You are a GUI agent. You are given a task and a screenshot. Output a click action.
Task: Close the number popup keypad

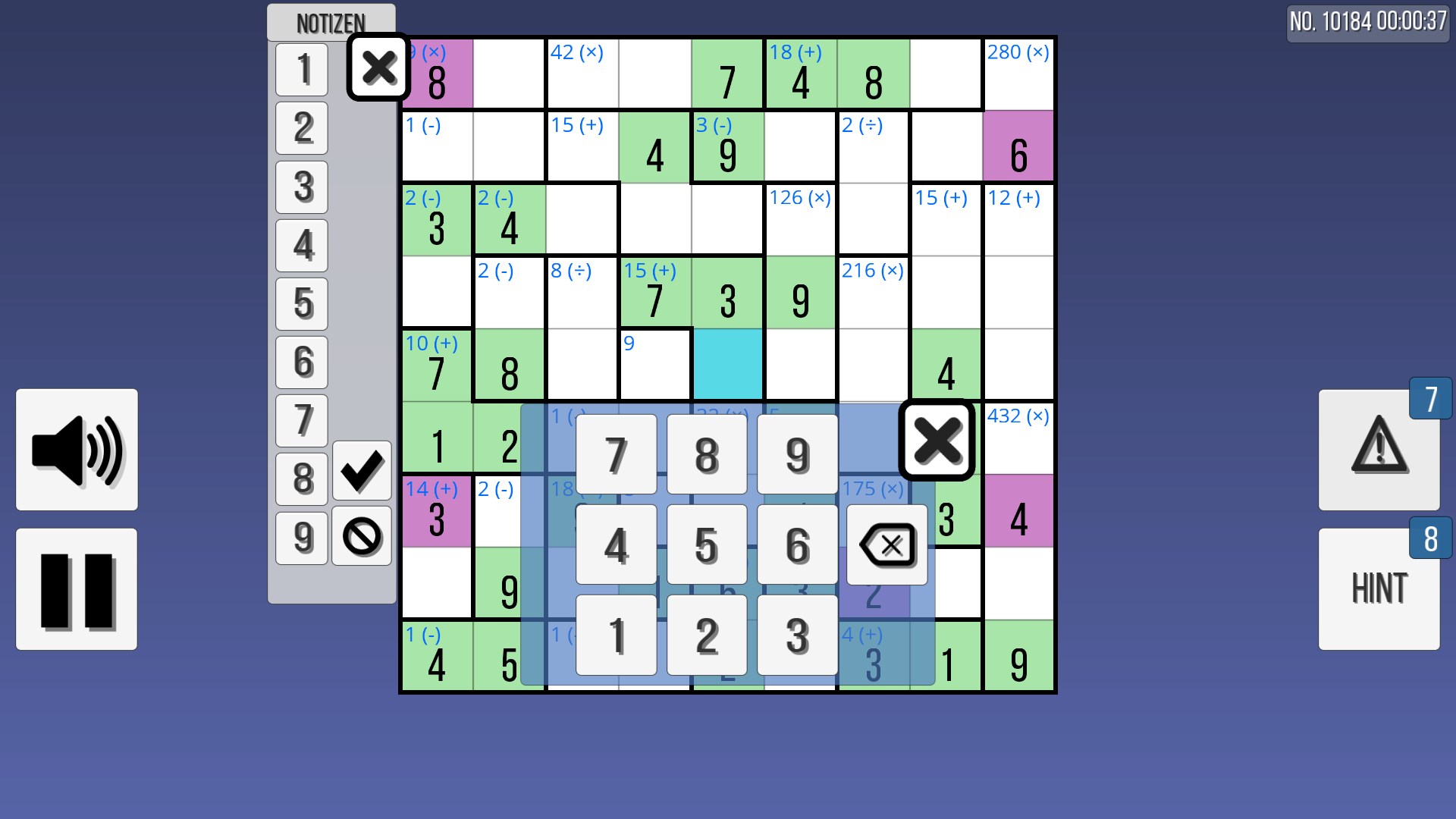click(x=937, y=441)
